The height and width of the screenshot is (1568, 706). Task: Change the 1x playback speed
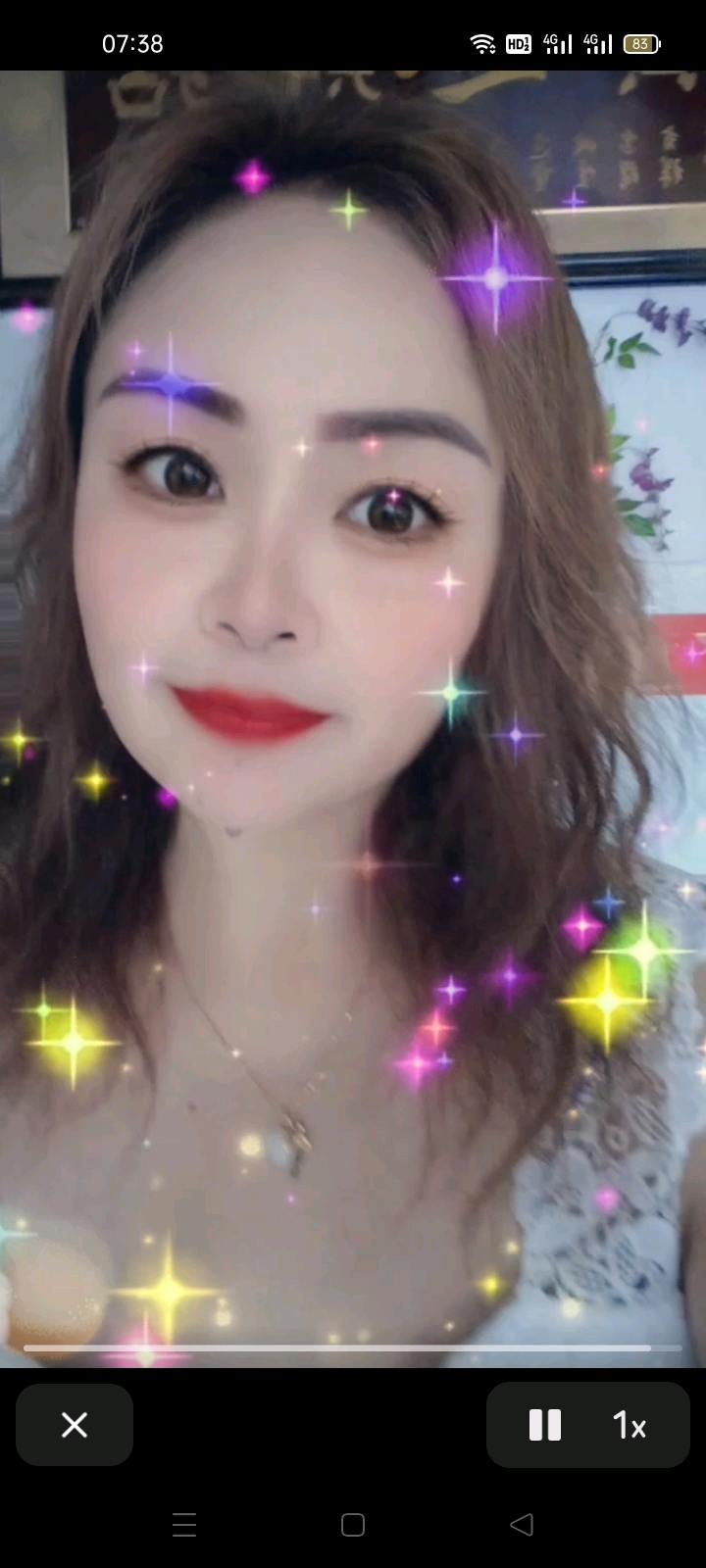pyautogui.click(x=630, y=1425)
